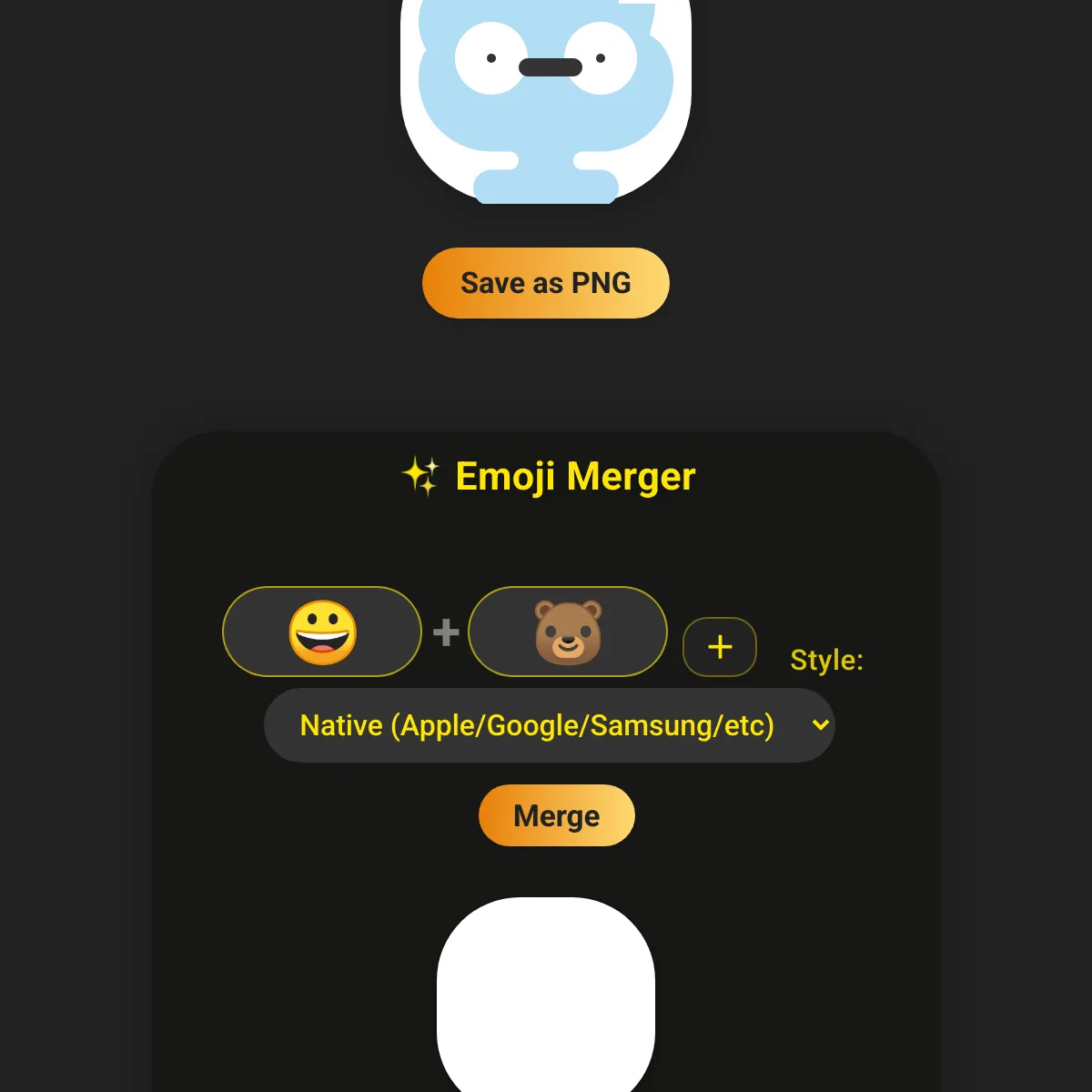Add another emoji with the plus button

tap(720, 647)
